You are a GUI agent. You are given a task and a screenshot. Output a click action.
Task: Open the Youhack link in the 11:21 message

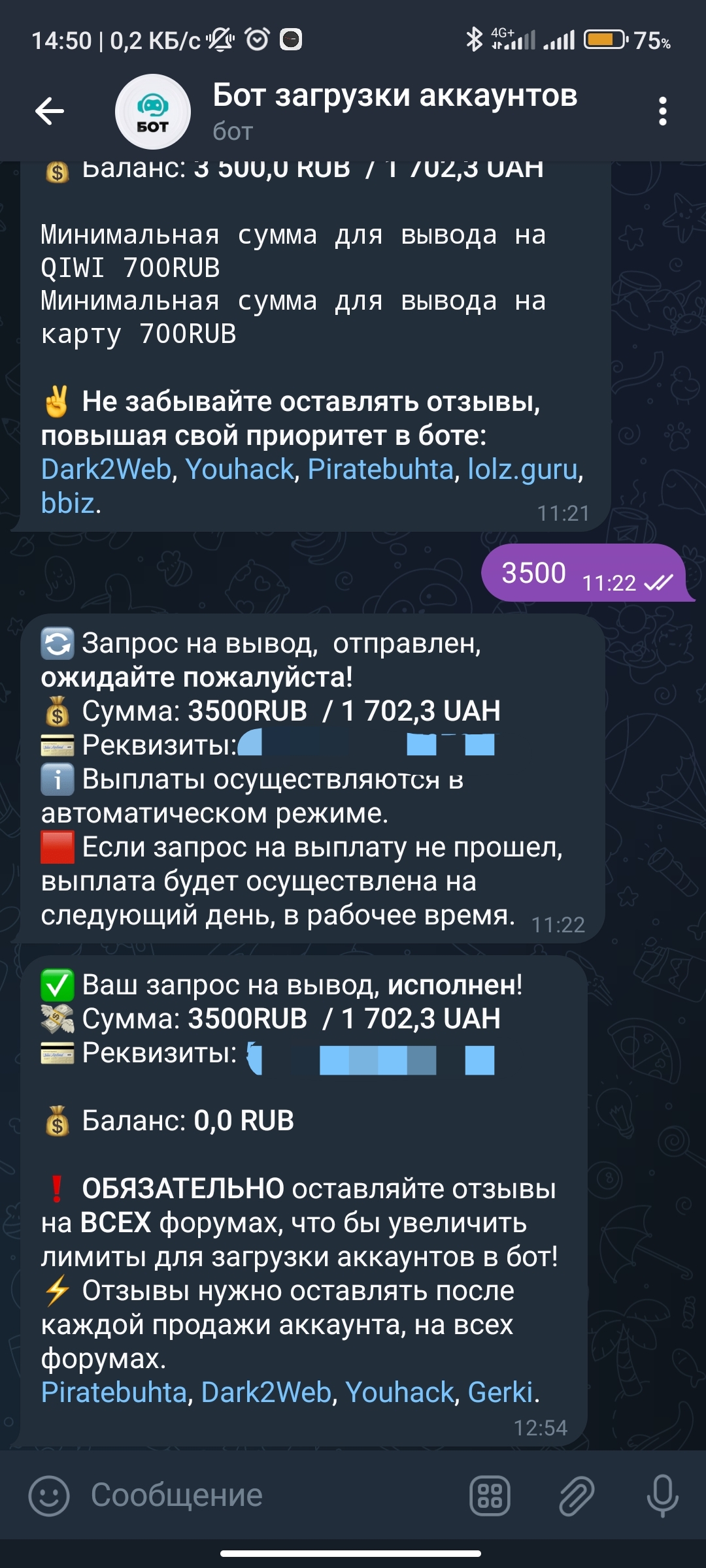tap(239, 469)
